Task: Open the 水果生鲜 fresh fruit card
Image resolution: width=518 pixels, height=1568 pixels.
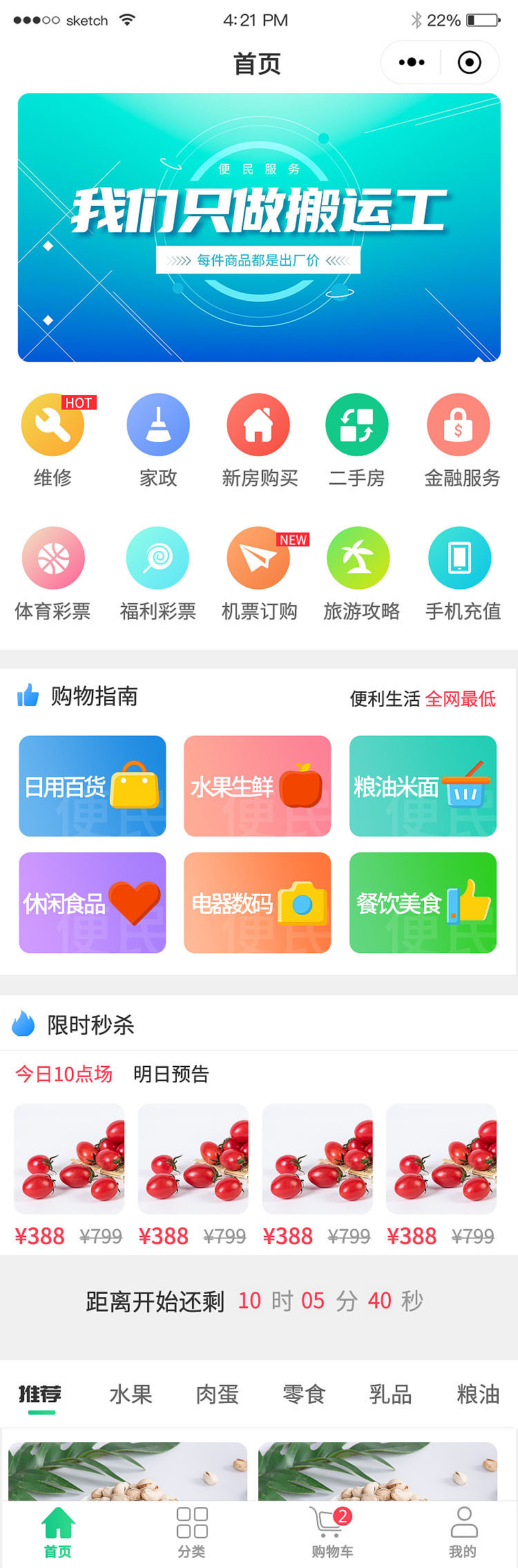Action: 258,786
